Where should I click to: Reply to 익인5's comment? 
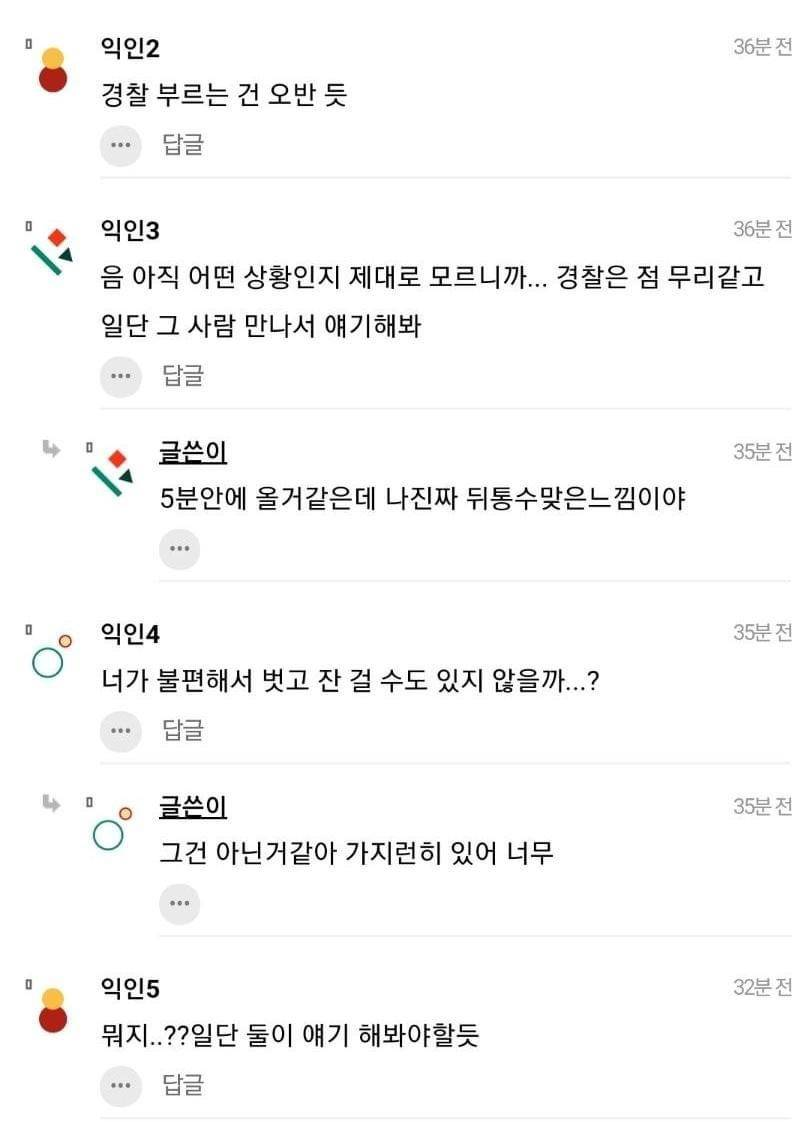[x=183, y=1085]
